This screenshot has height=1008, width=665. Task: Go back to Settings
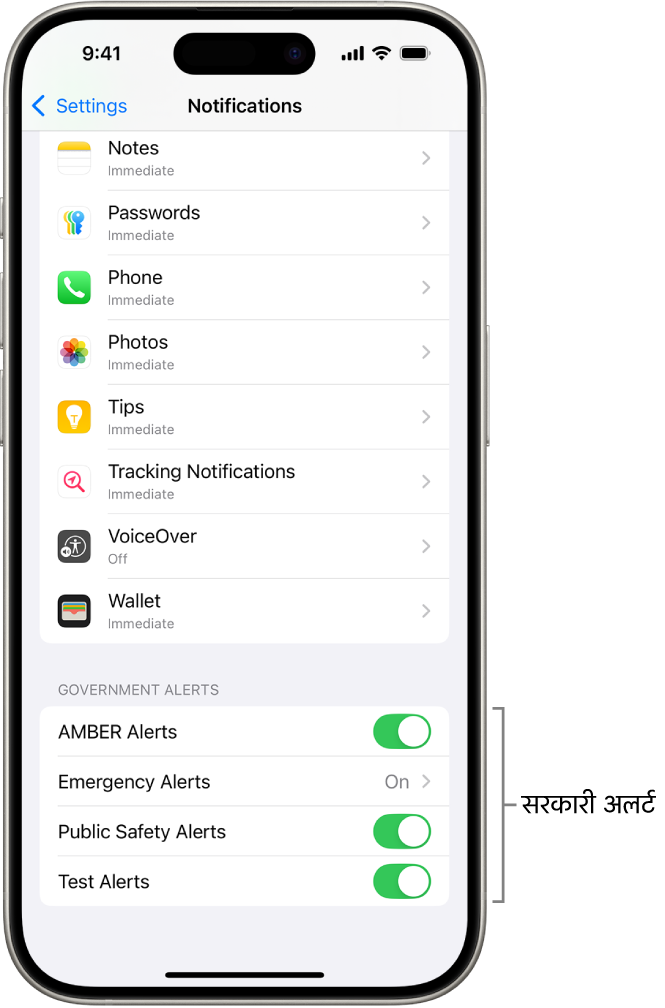(79, 106)
